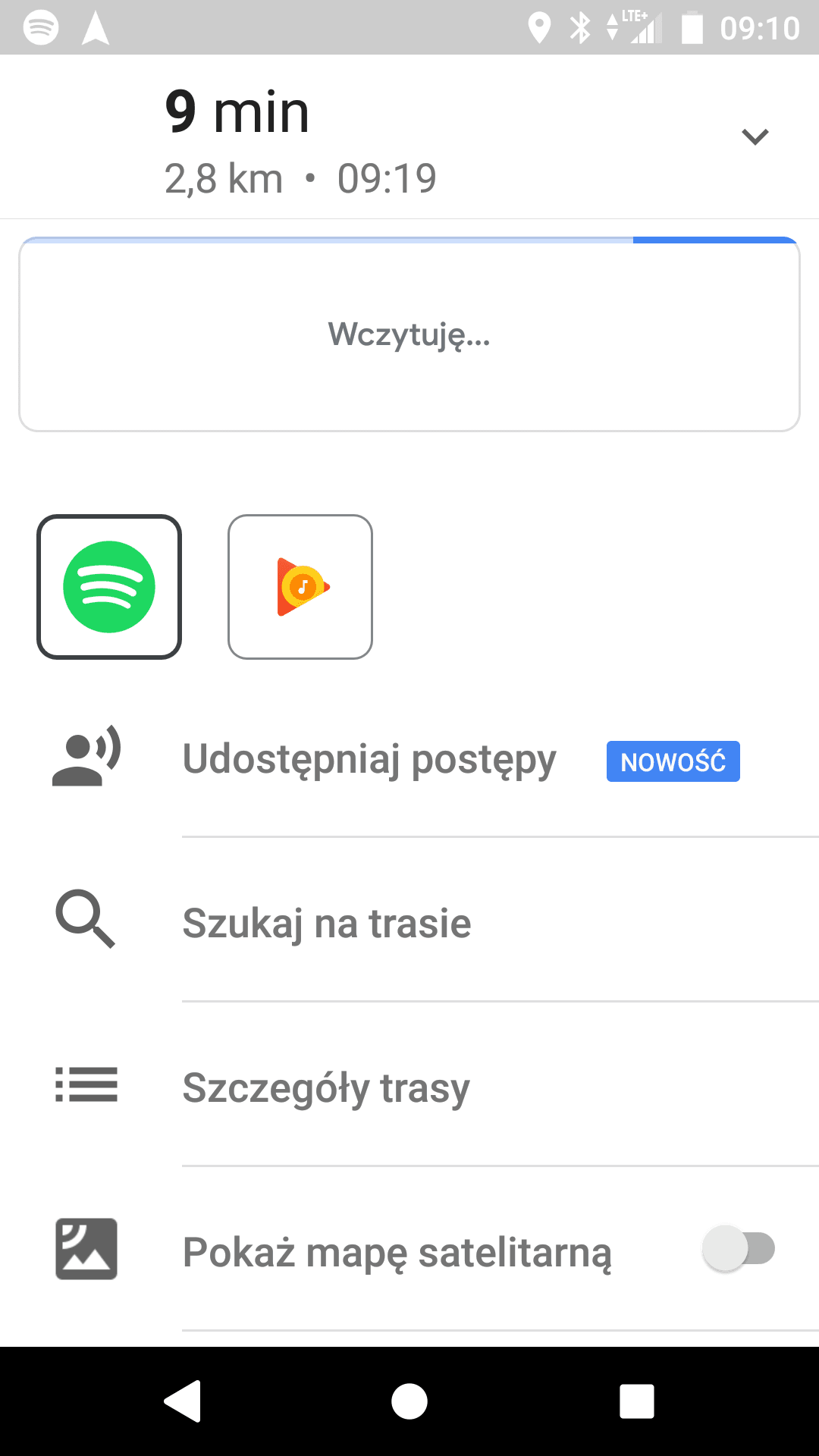Select Spotify as the music player
Viewport: 819px width, 1456px height.
[109, 587]
